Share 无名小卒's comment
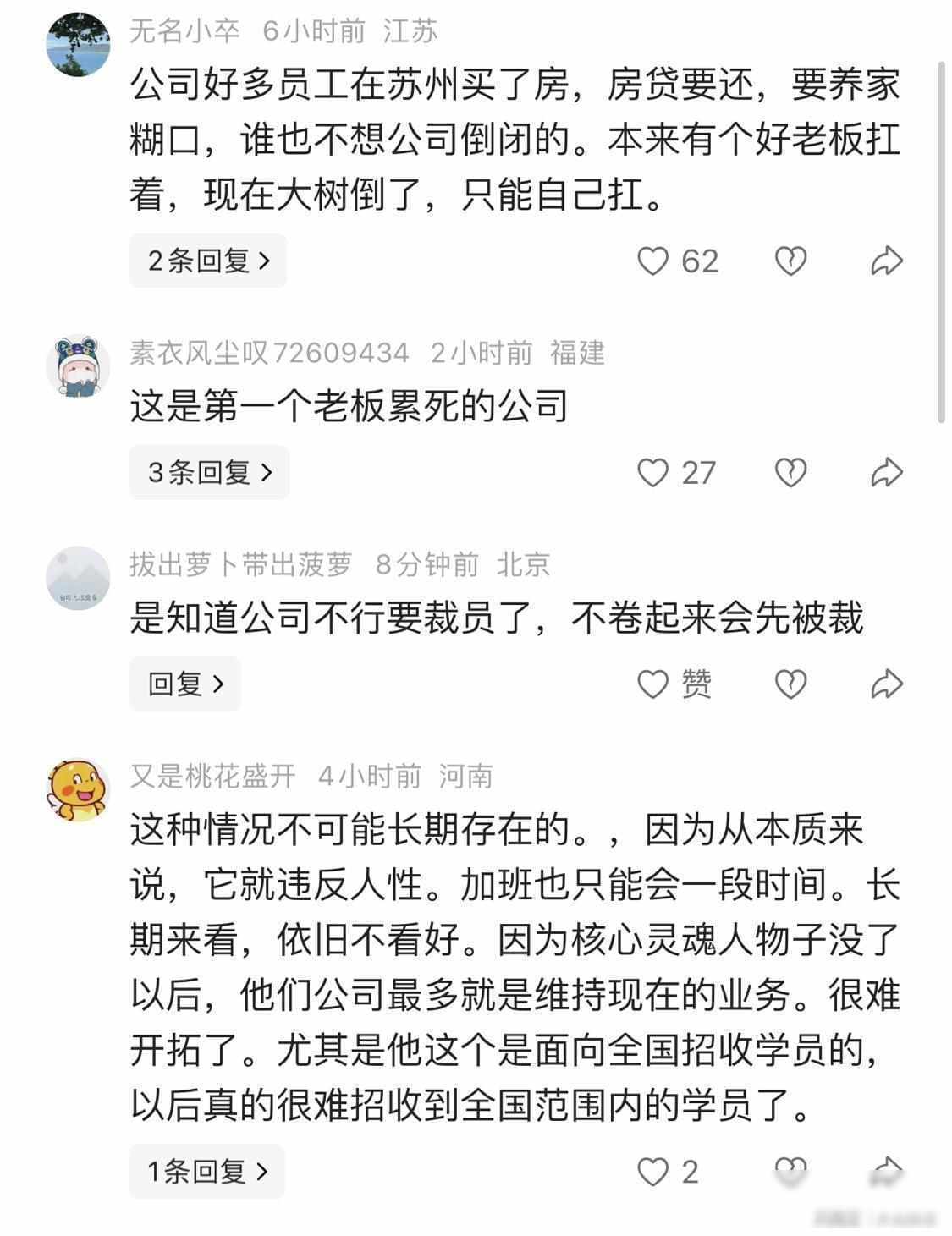952x1236 pixels. point(886,261)
